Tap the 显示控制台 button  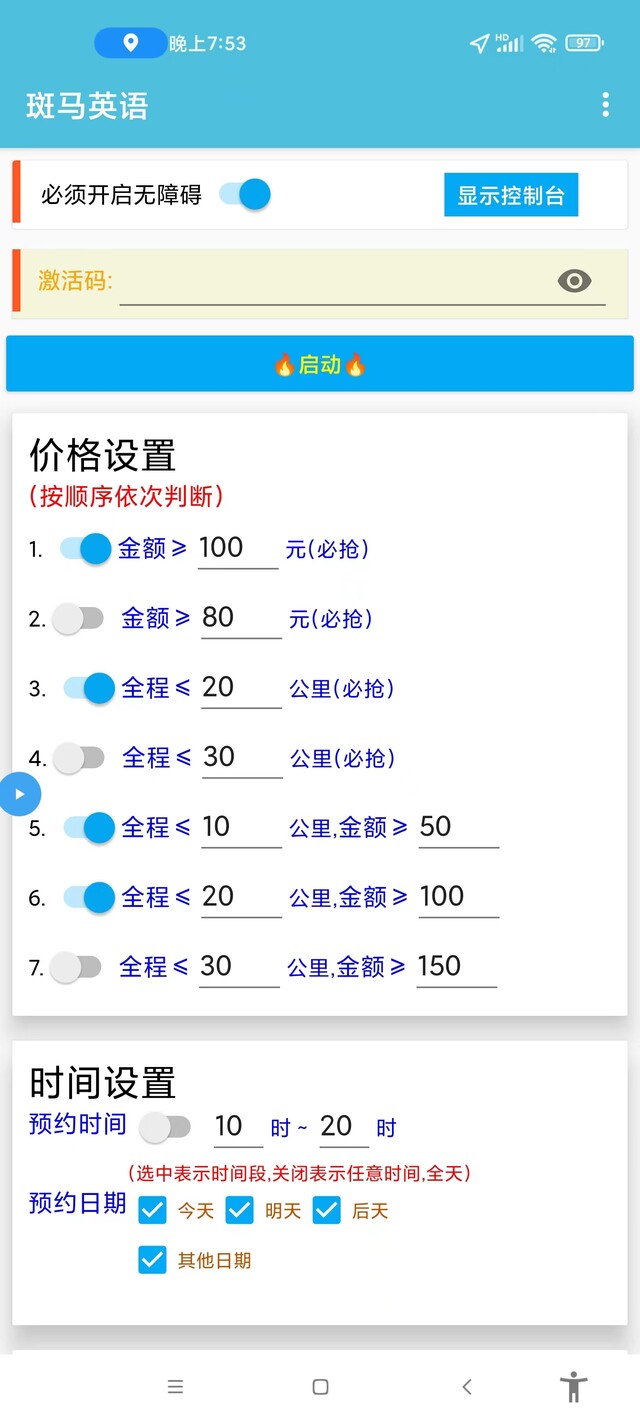pyautogui.click(x=511, y=195)
